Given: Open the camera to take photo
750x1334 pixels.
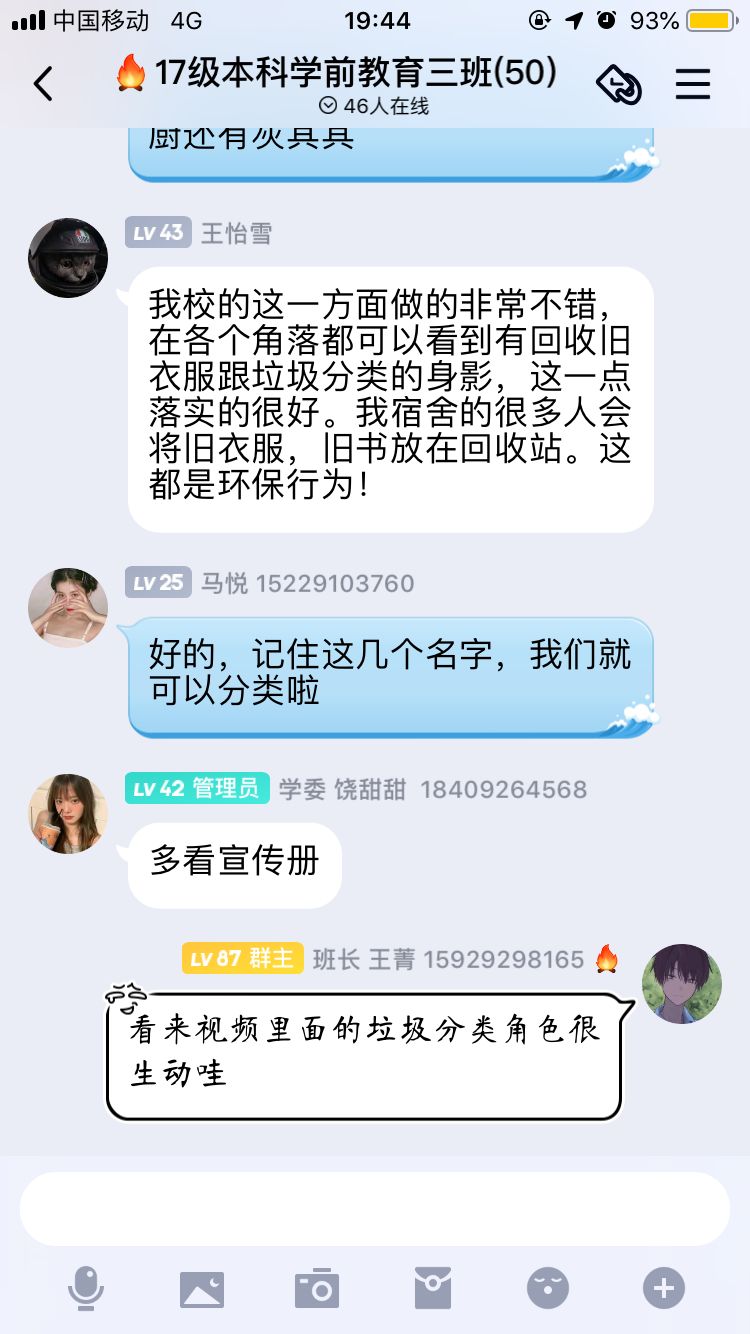Looking at the screenshot, I should [x=317, y=1288].
